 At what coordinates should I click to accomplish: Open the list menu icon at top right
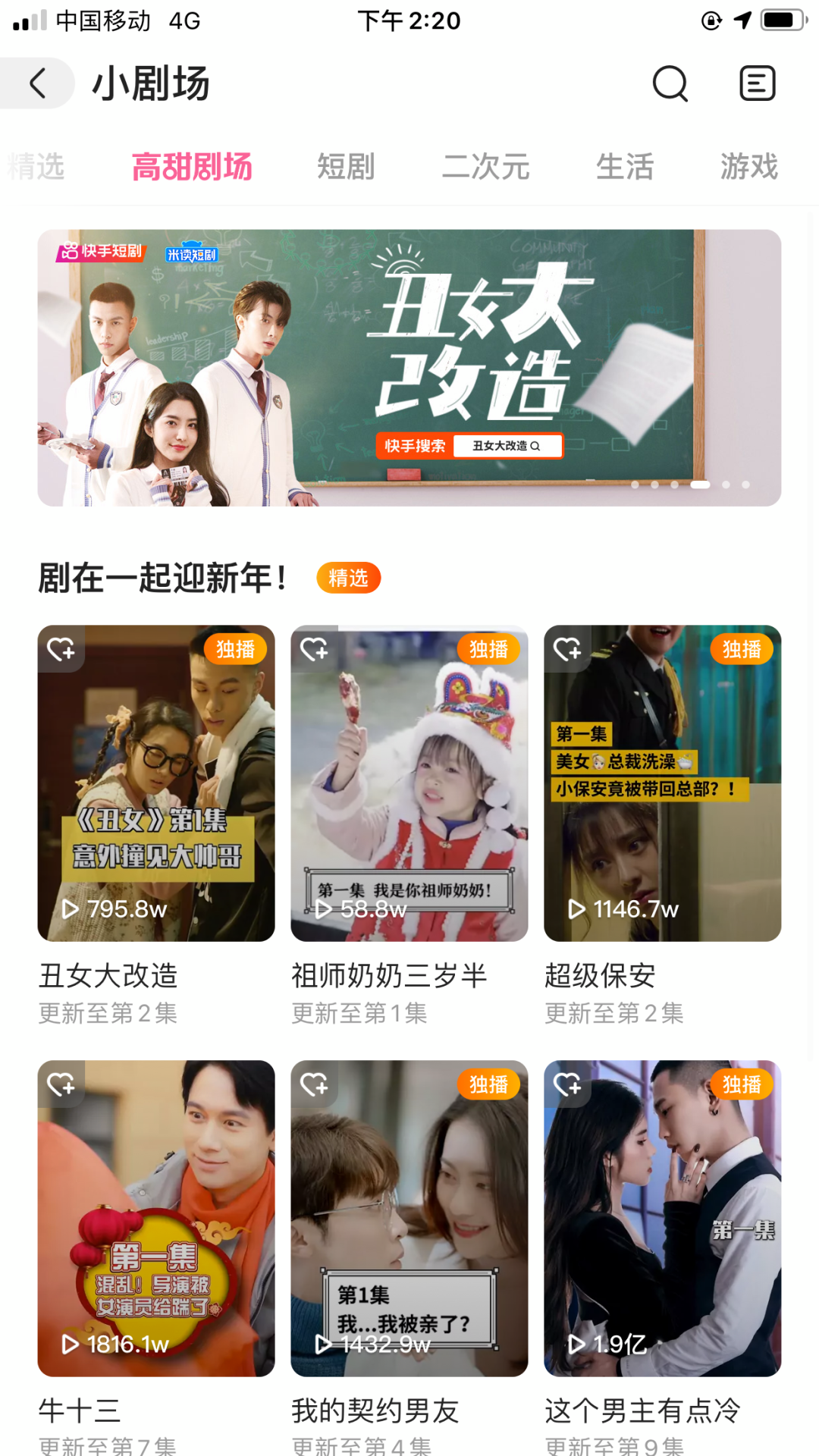click(757, 83)
